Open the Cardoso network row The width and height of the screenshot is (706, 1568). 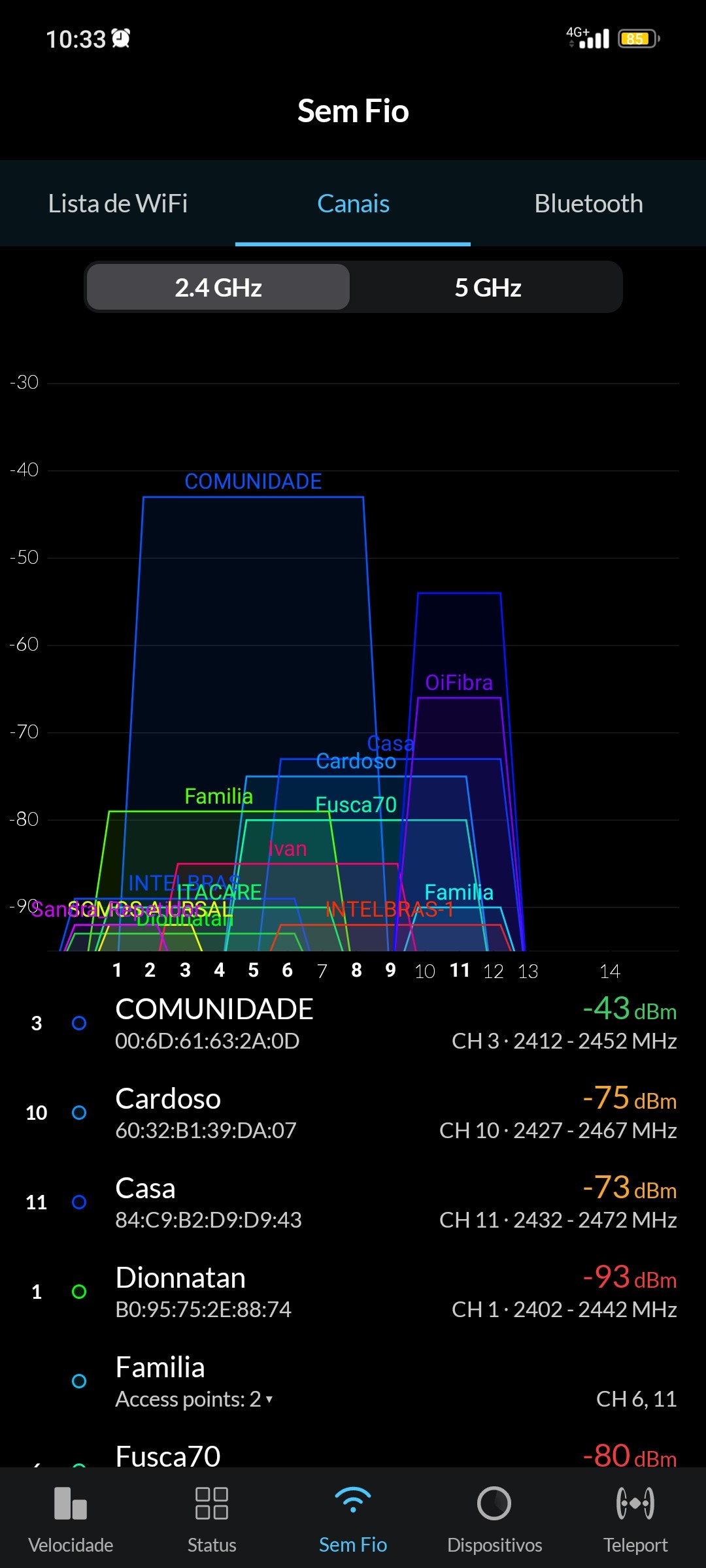(353, 1113)
